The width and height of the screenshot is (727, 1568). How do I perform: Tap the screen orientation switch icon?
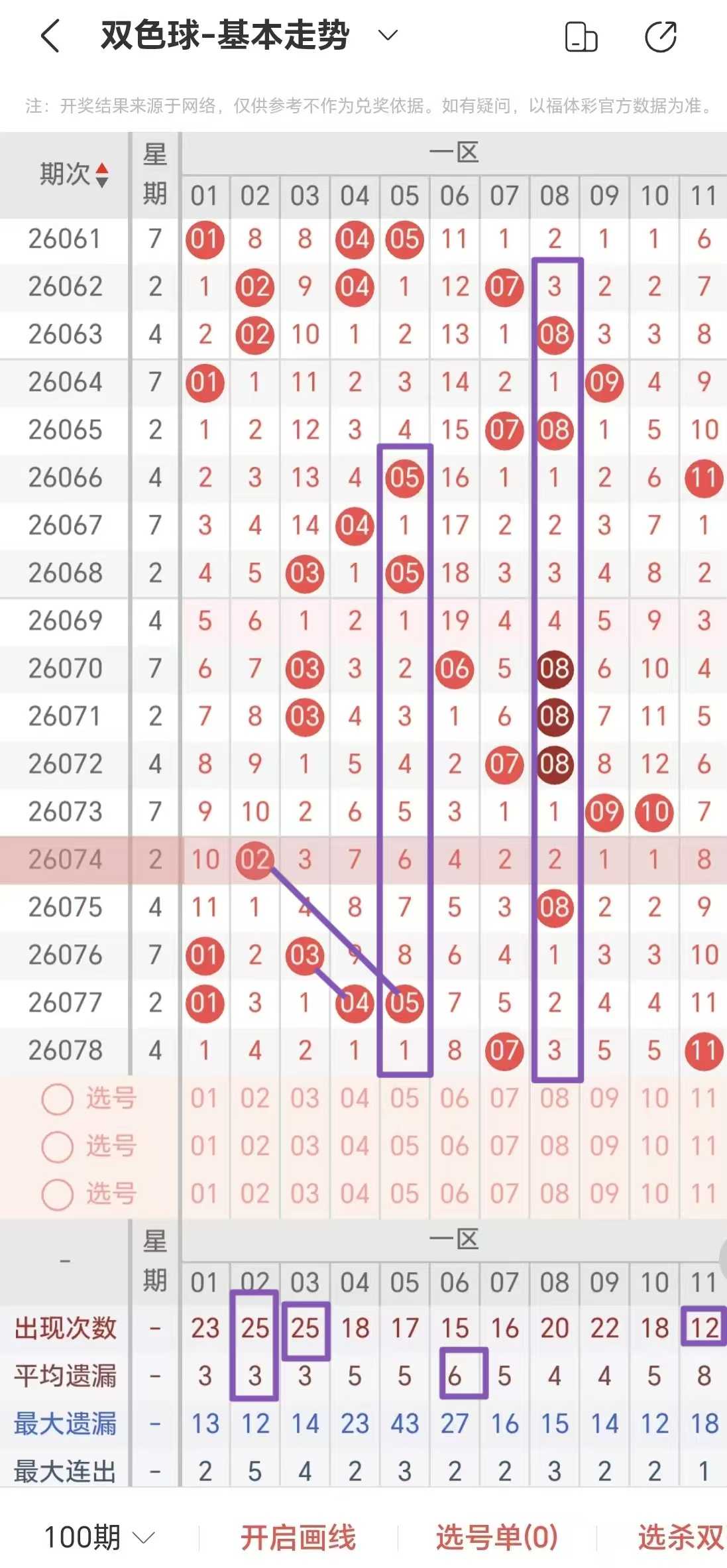[581, 36]
